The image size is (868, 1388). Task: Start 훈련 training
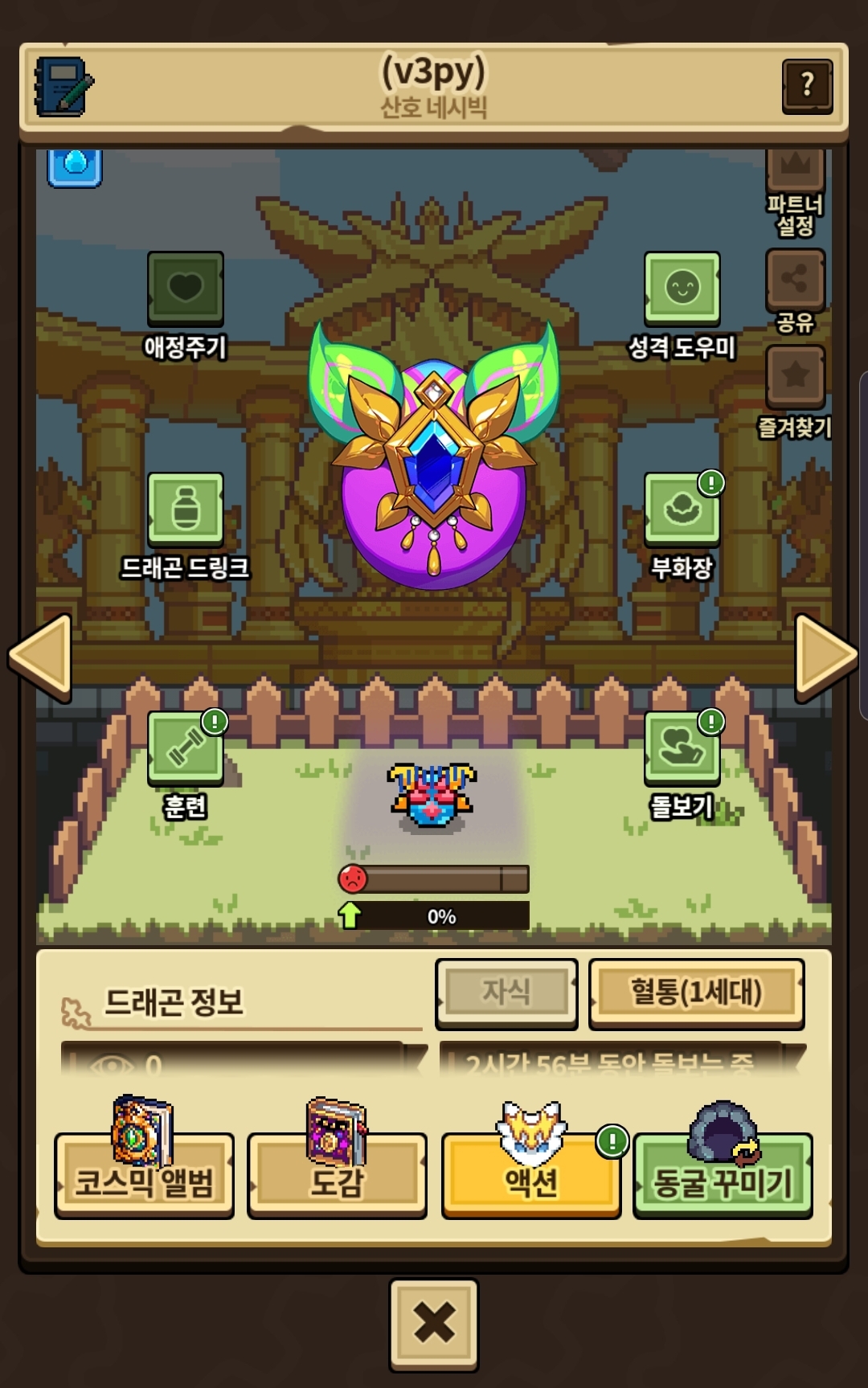tap(185, 747)
